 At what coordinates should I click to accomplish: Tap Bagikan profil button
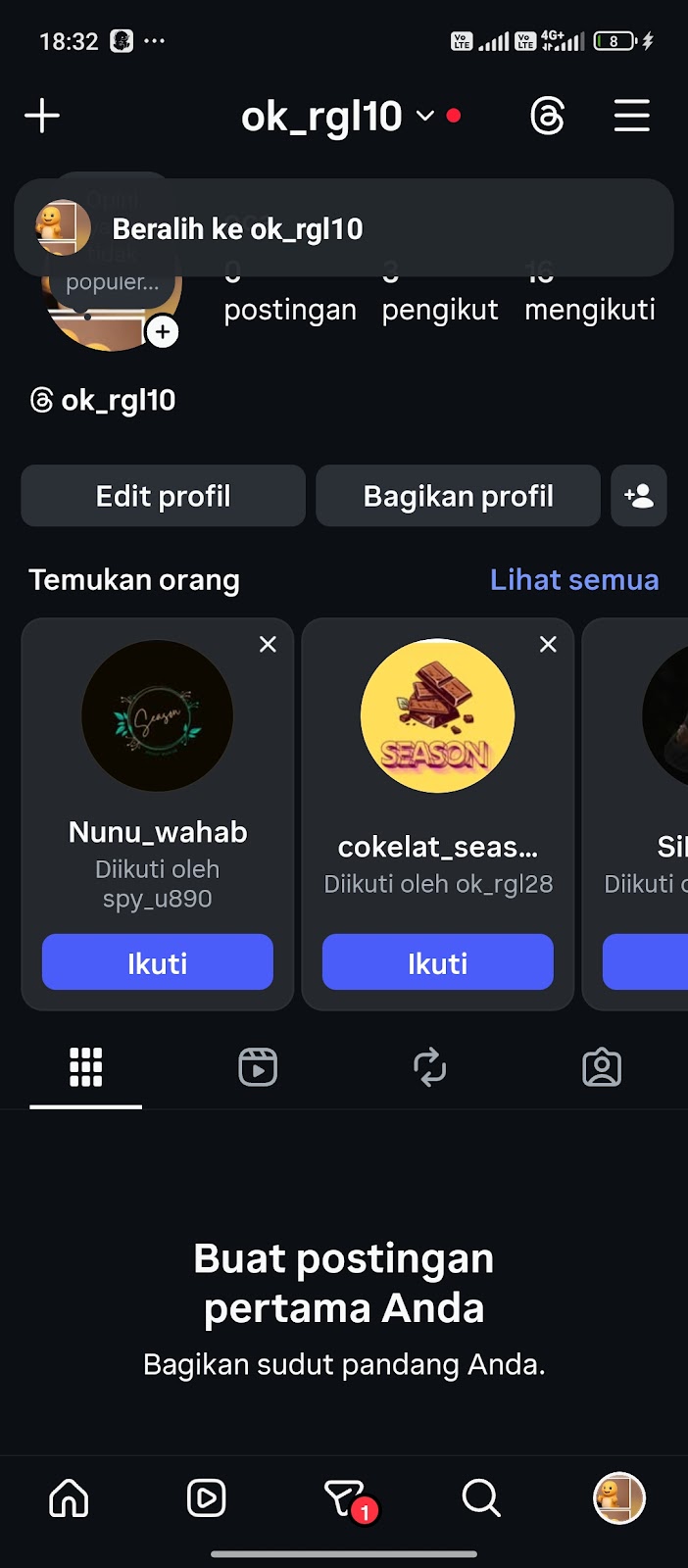tap(458, 496)
